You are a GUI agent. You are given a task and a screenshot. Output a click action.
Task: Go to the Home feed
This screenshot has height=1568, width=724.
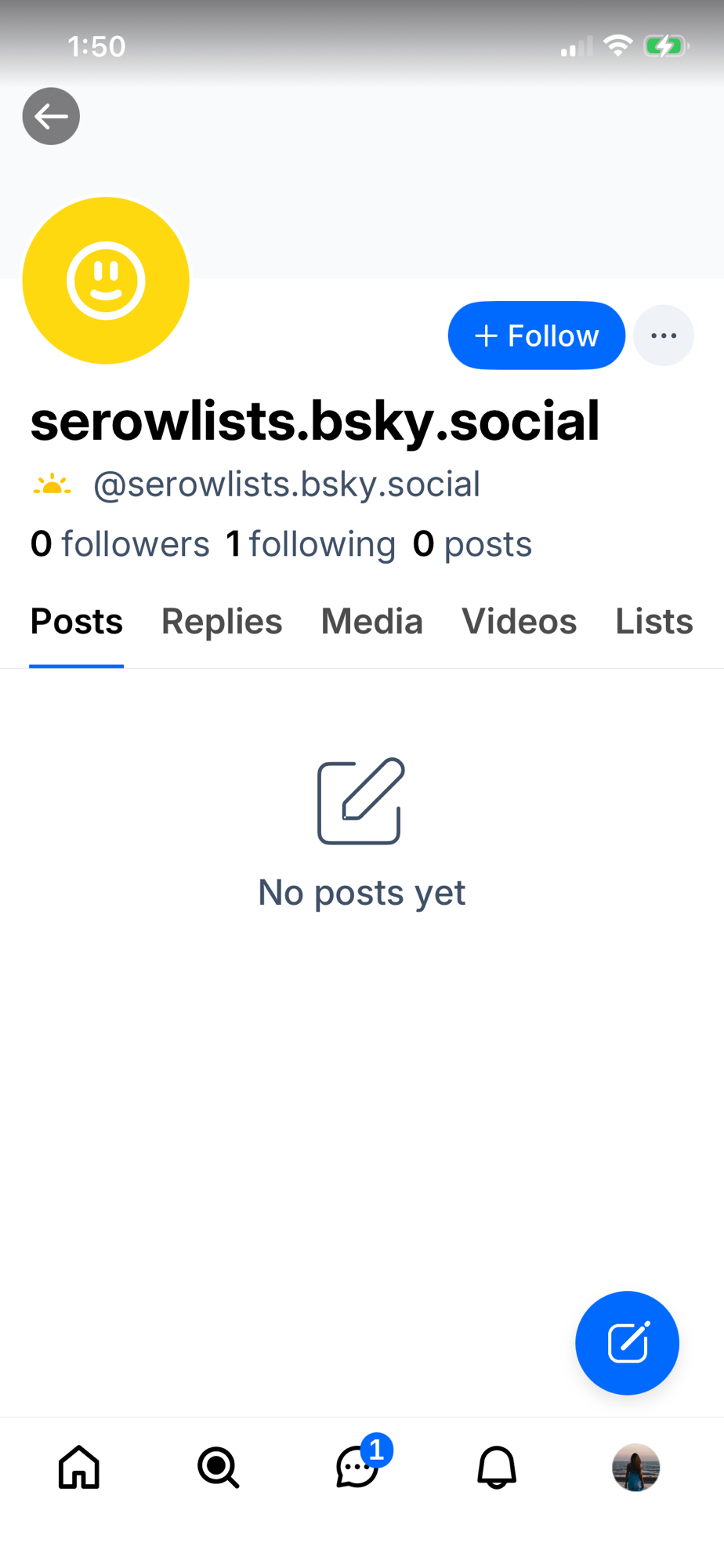(x=79, y=1467)
